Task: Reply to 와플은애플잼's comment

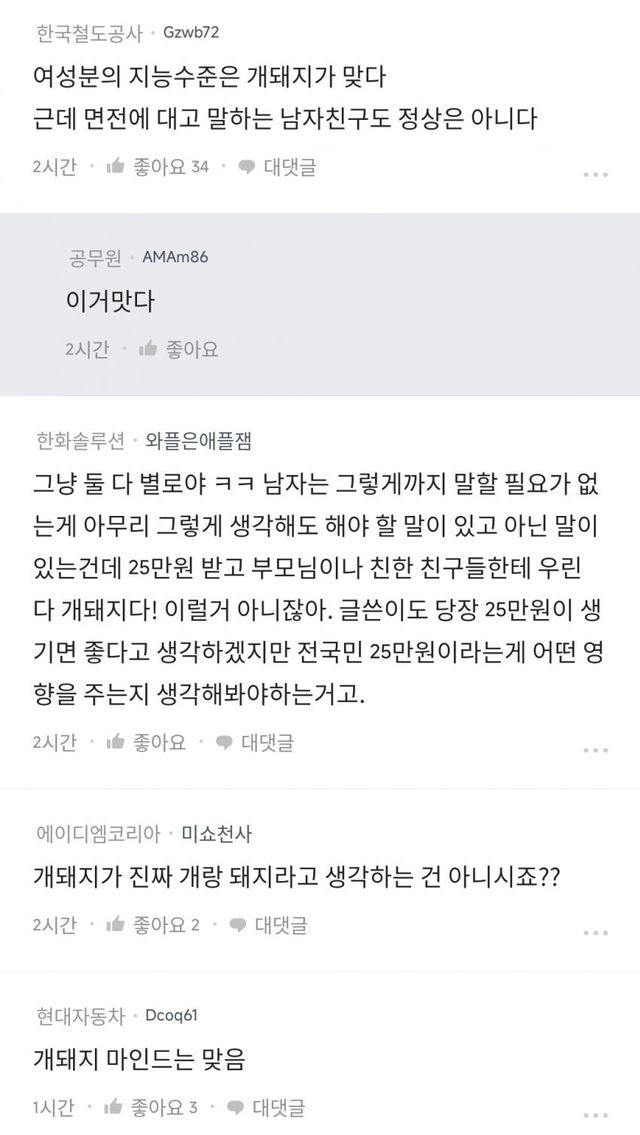Action: [x=254, y=741]
